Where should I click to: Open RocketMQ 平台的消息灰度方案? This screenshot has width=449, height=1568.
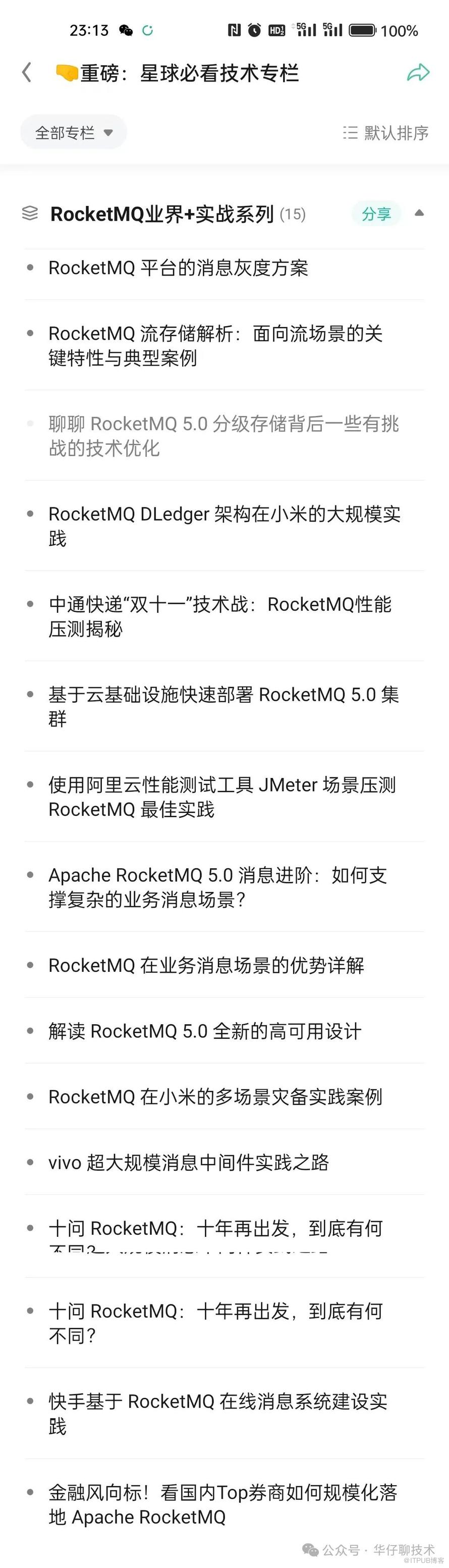click(178, 268)
